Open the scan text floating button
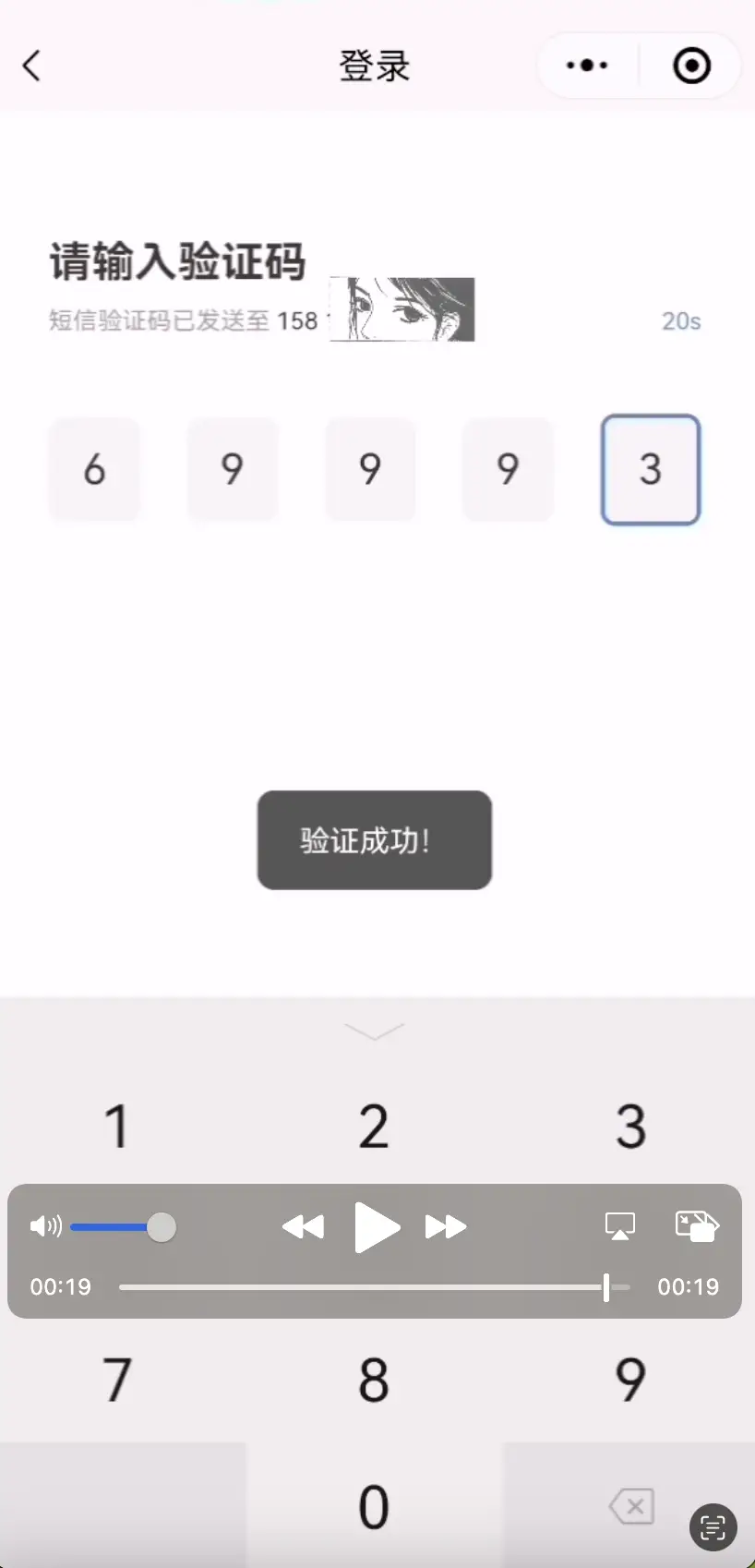 click(713, 1527)
